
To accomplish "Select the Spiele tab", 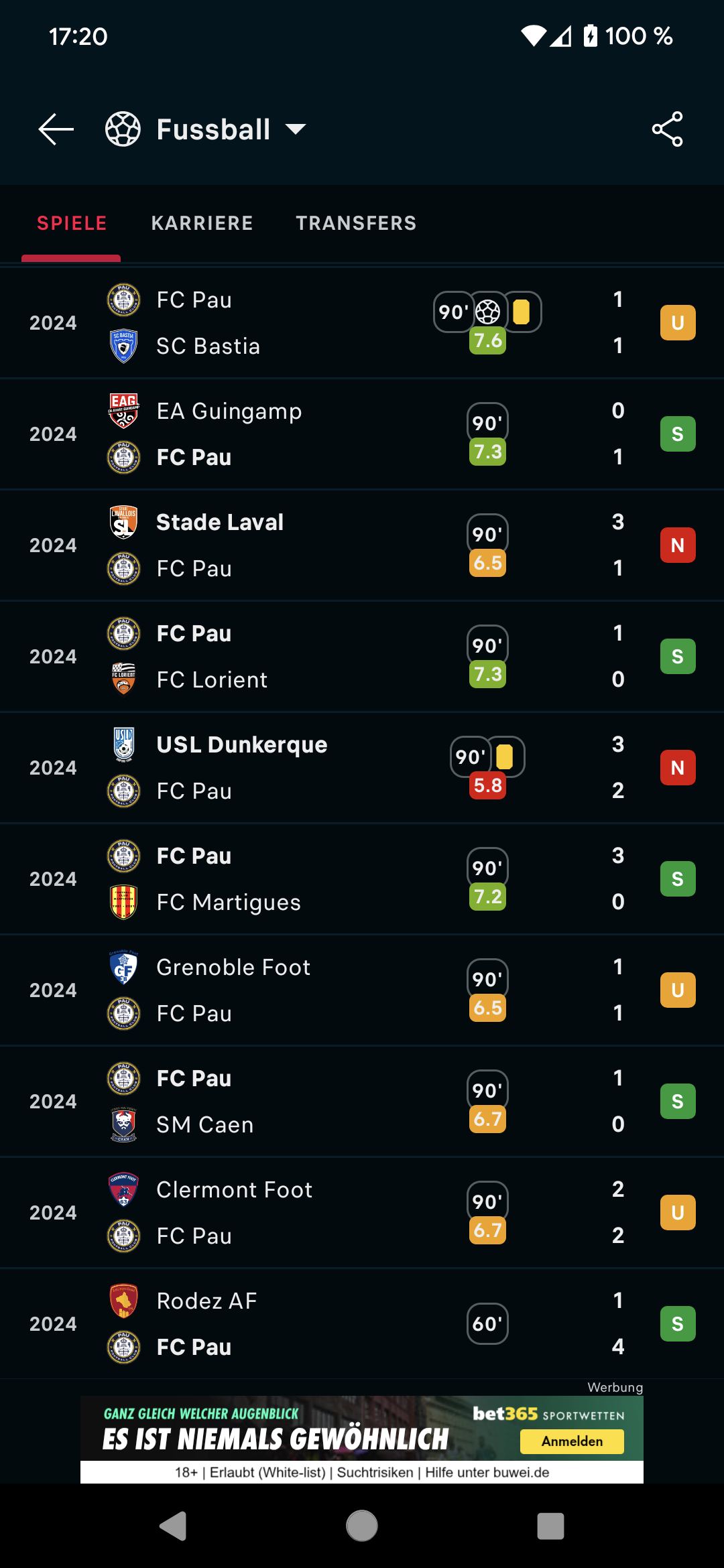I will click(x=72, y=223).
